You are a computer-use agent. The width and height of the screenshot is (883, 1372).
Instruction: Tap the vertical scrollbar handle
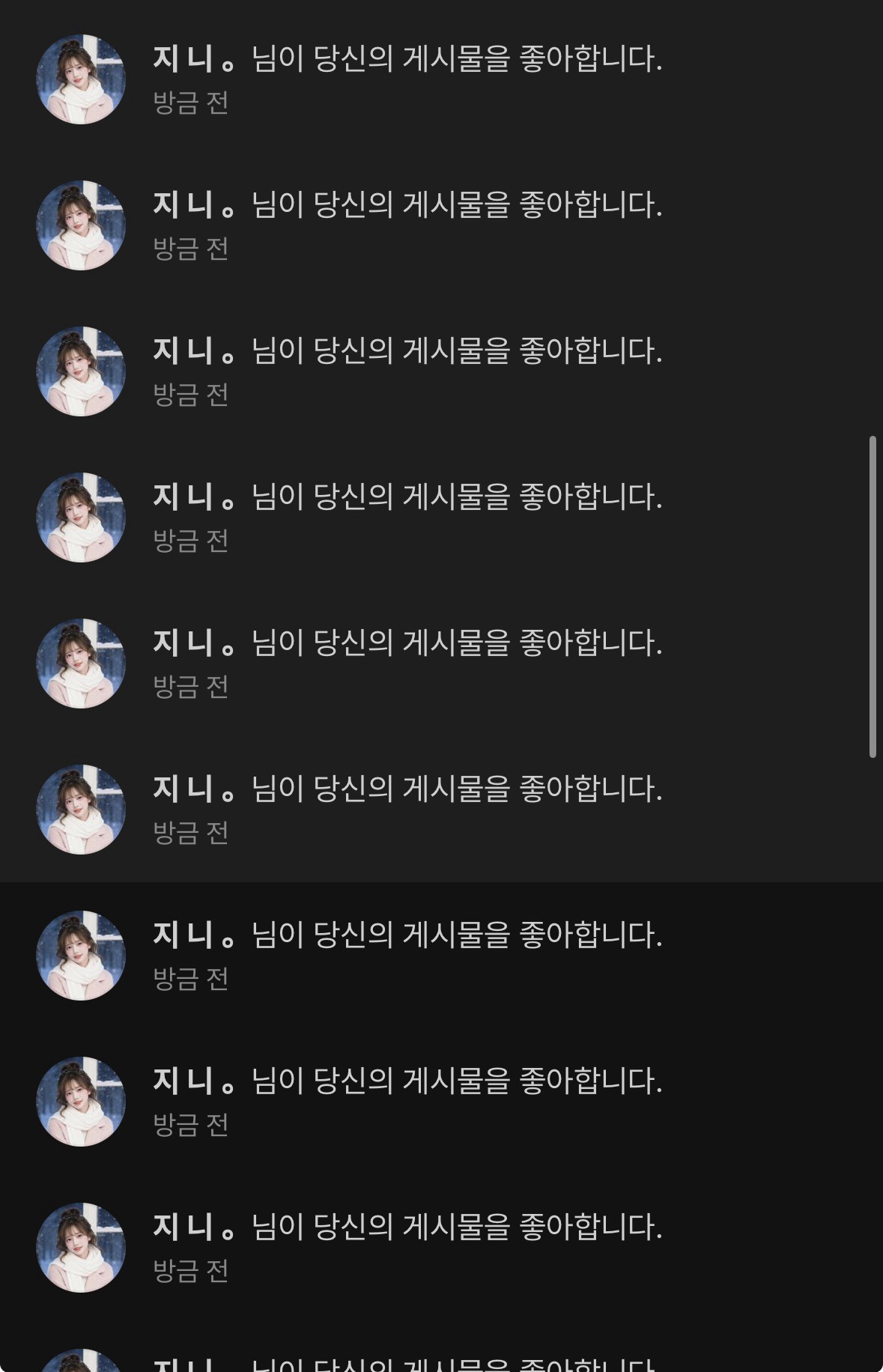[873, 597]
